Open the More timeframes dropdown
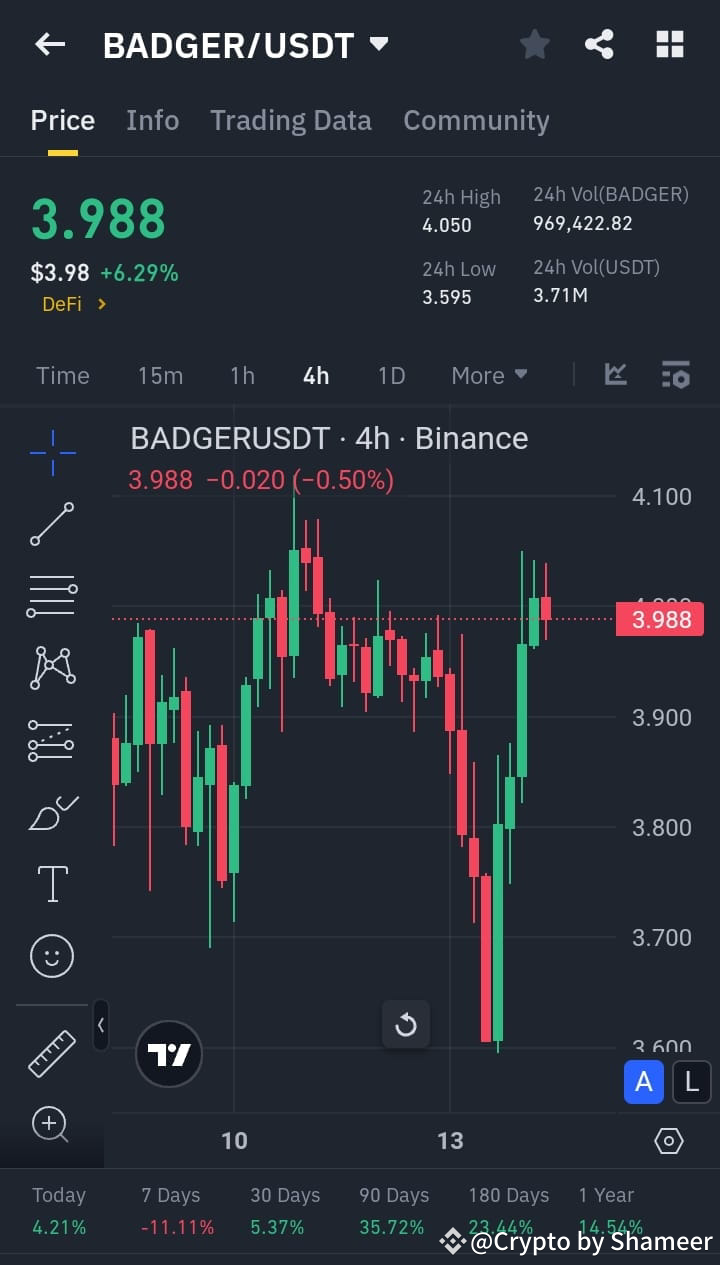 tap(489, 375)
